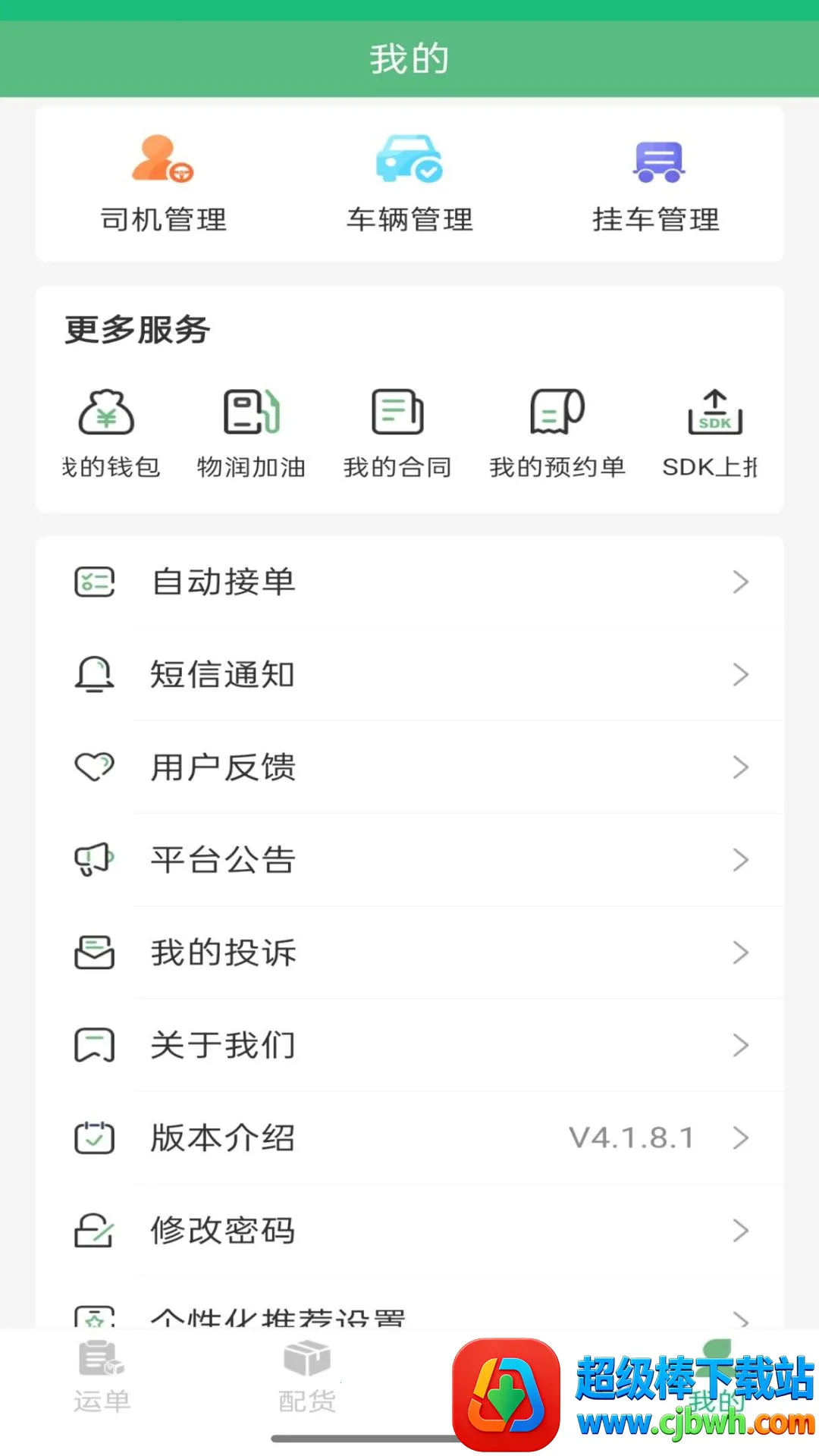Open 短信通知 settings
The image size is (819, 1456).
(x=409, y=675)
